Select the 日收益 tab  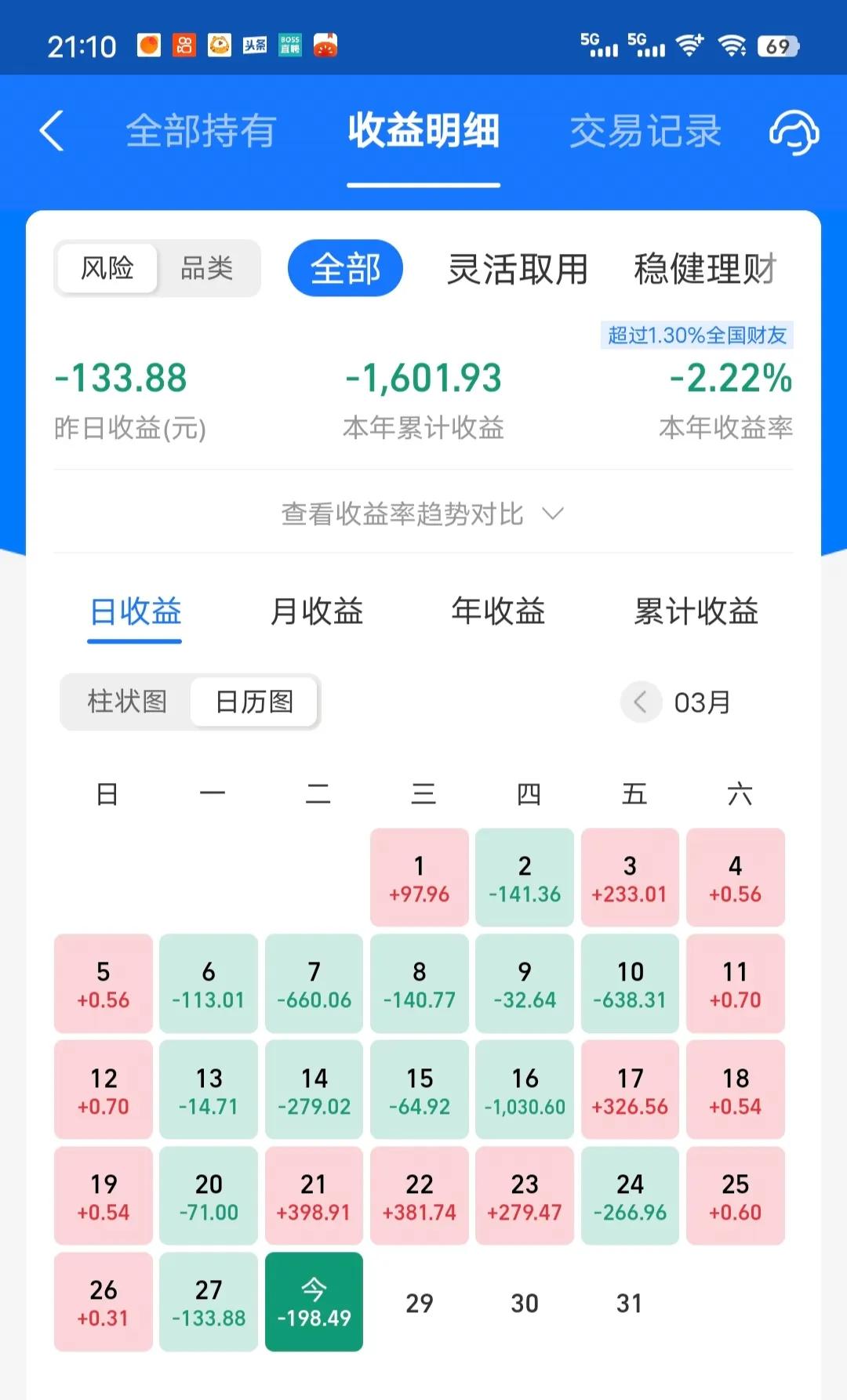(135, 611)
